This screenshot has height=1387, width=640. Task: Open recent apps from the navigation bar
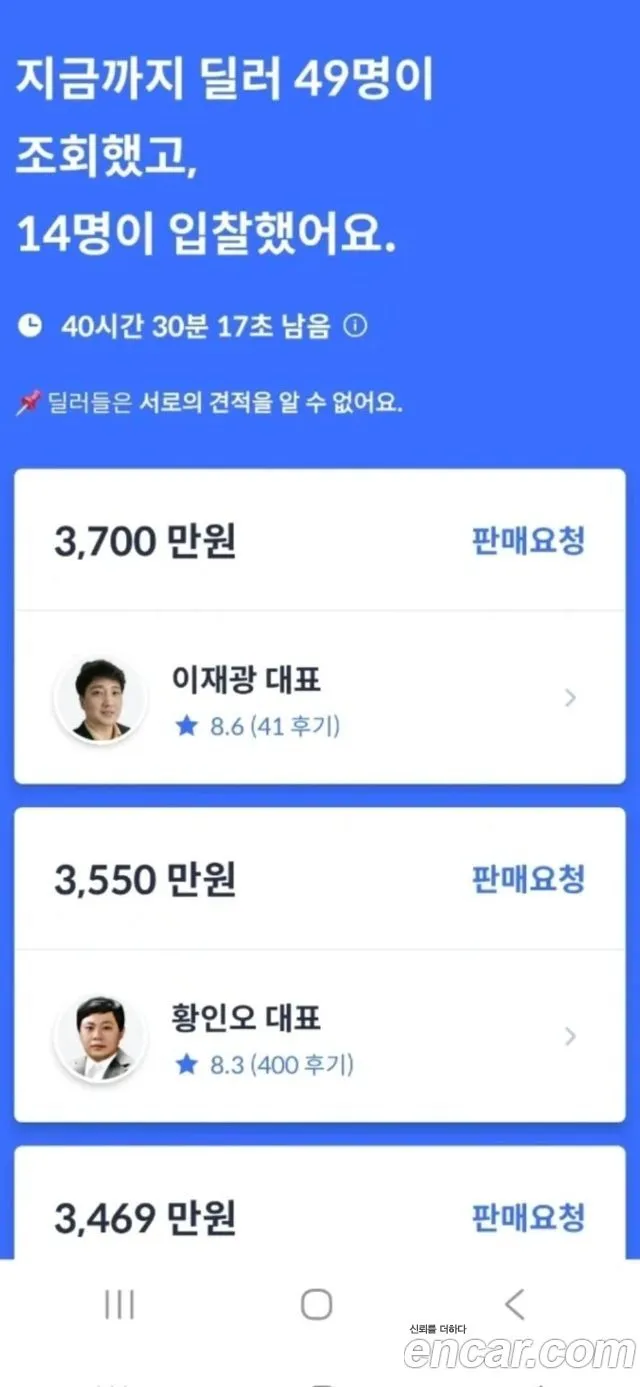tap(119, 1304)
